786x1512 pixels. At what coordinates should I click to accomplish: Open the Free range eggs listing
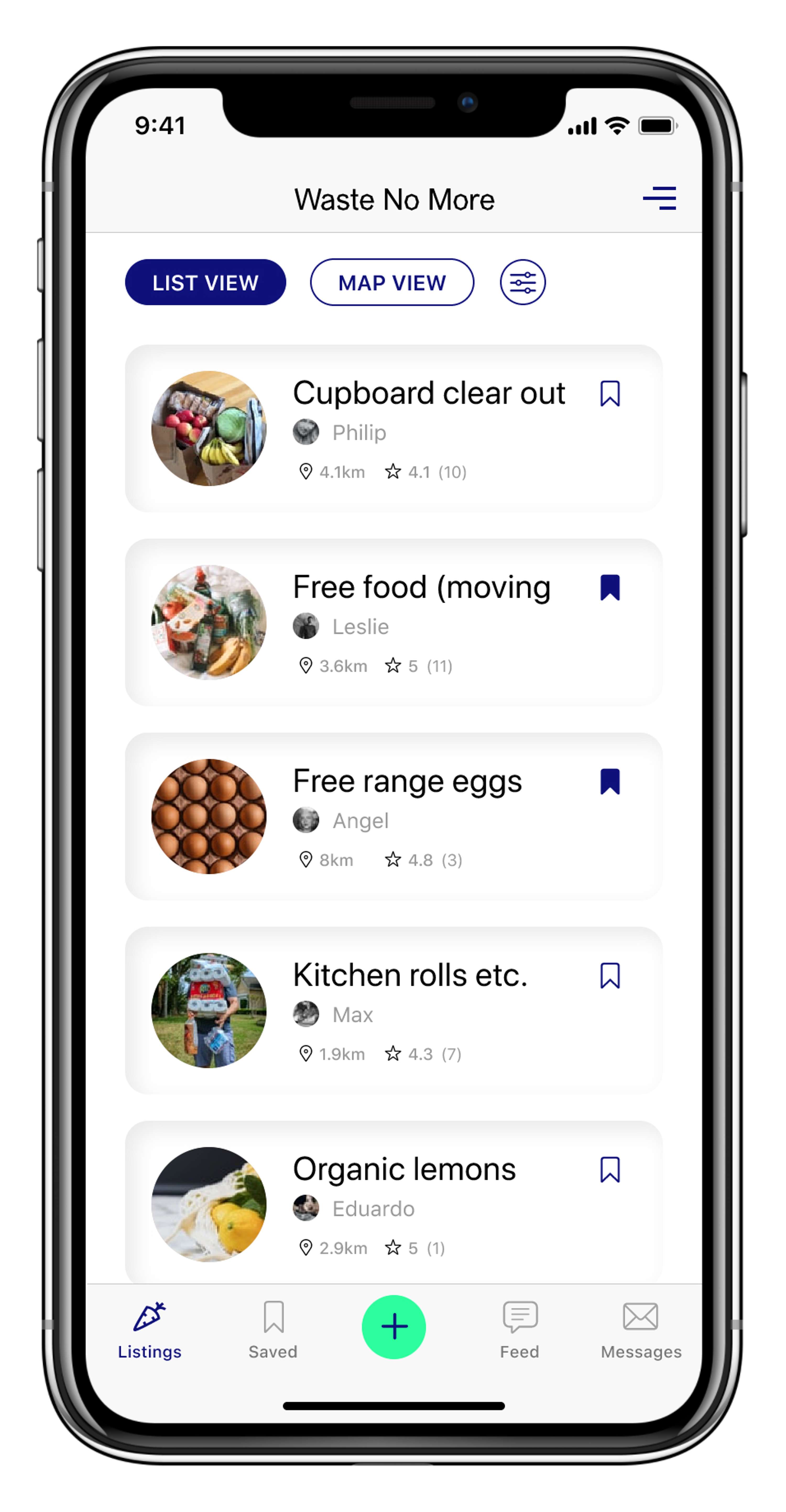point(407,782)
